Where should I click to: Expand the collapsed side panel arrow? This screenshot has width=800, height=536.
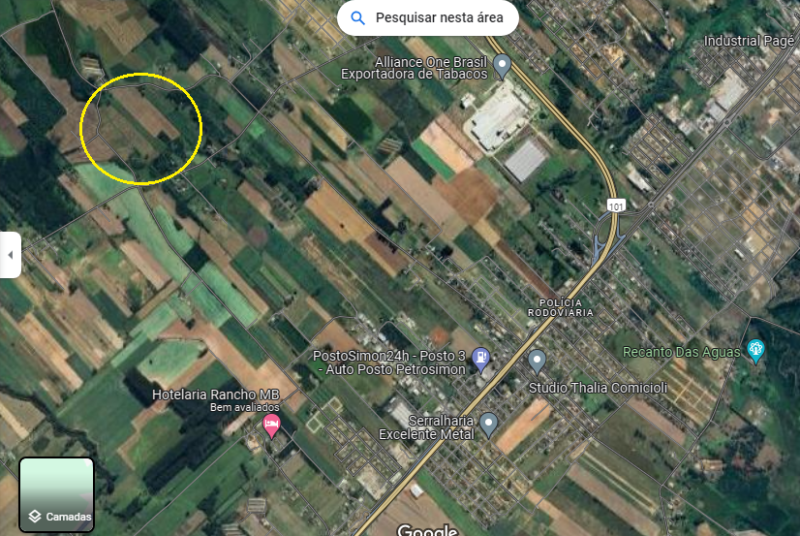tap(10, 256)
